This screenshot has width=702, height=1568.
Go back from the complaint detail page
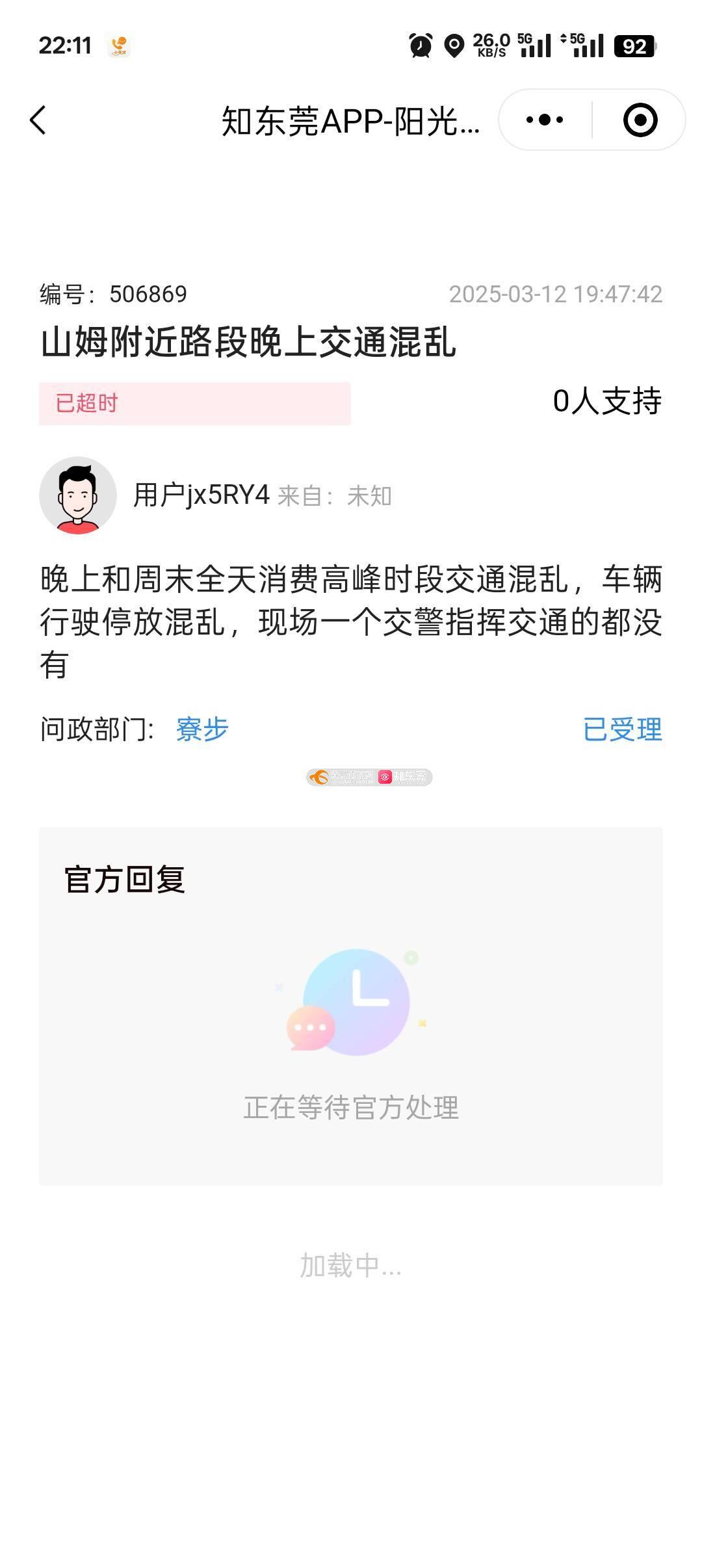(x=38, y=120)
